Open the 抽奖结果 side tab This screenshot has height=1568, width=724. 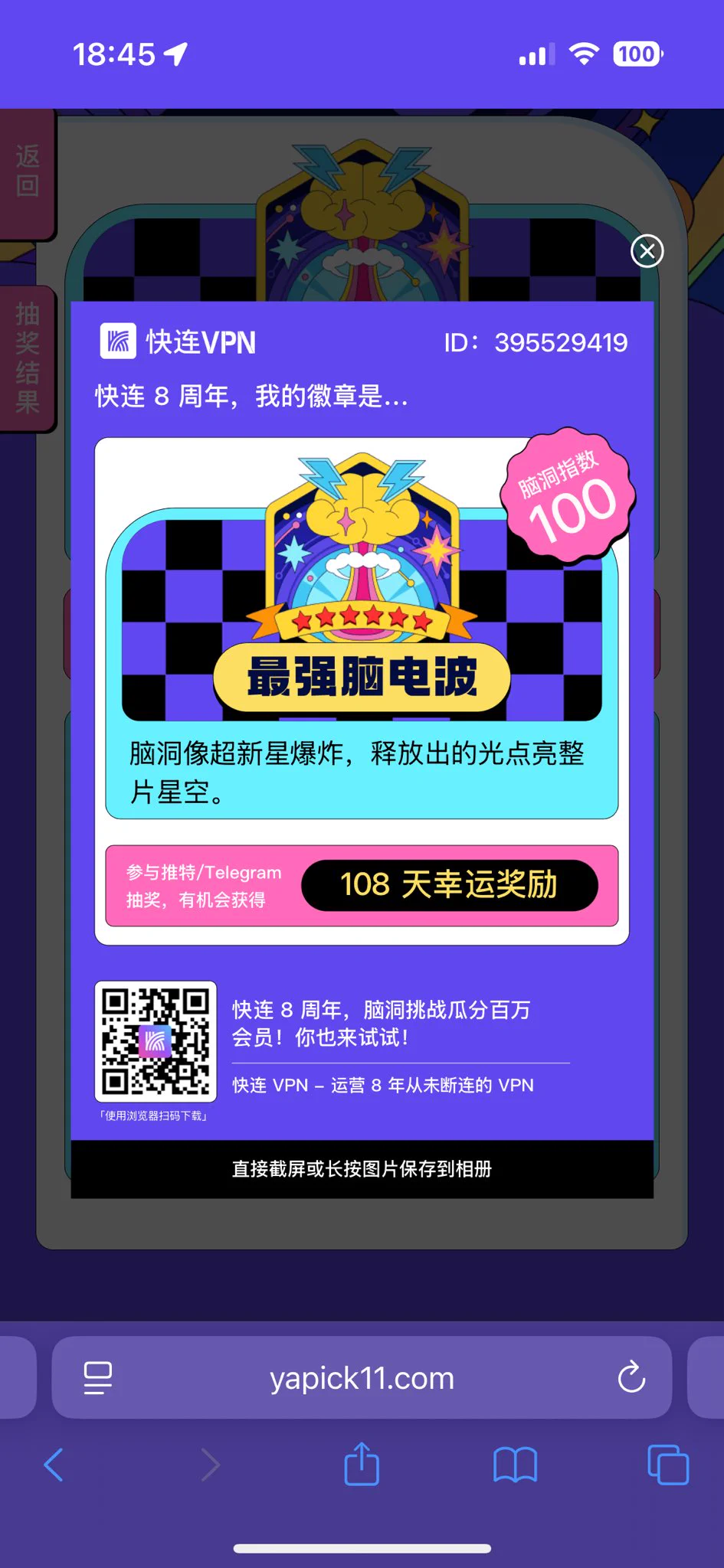point(28,358)
